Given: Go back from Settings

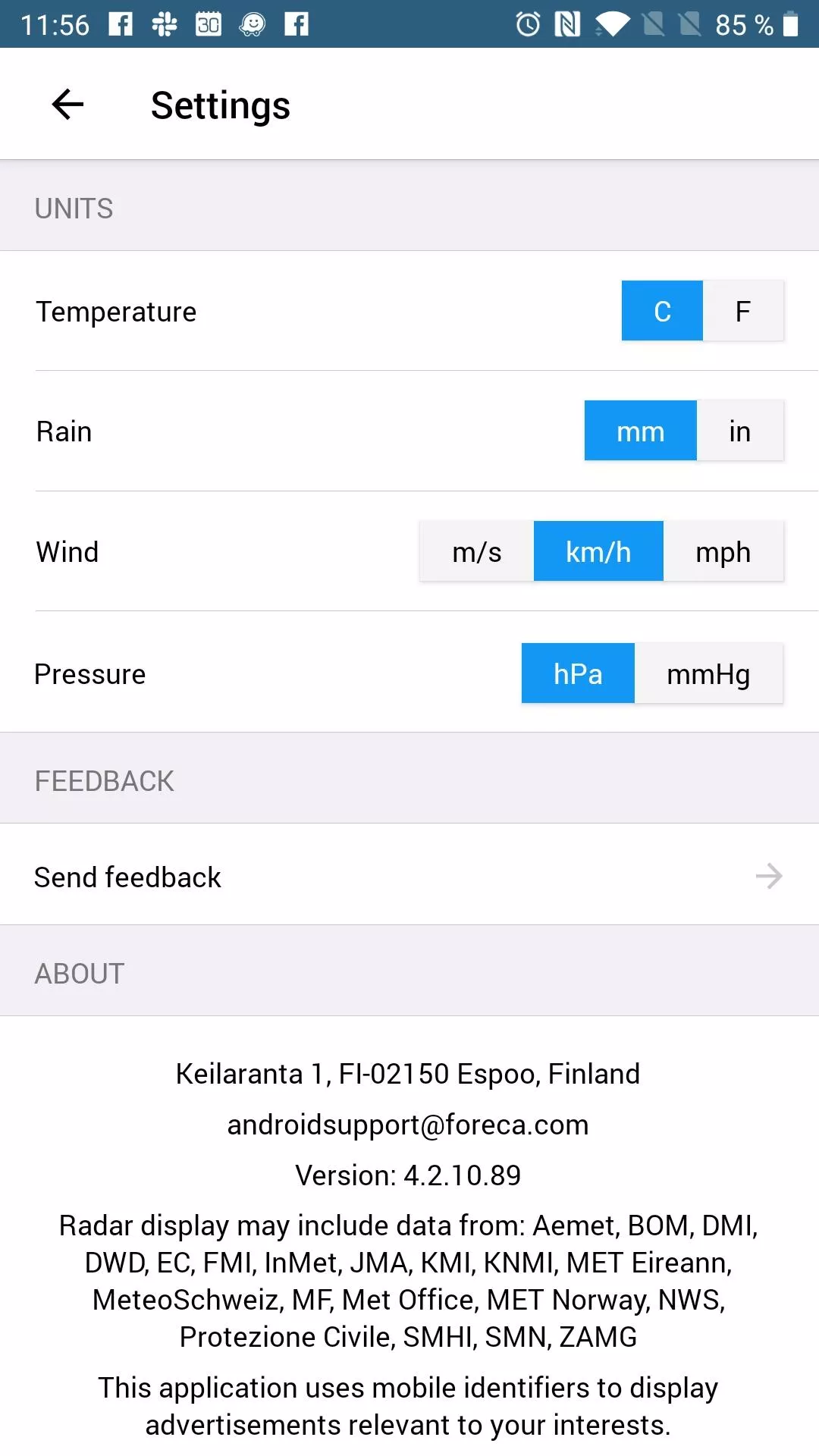Looking at the screenshot, I should (67, 105).
